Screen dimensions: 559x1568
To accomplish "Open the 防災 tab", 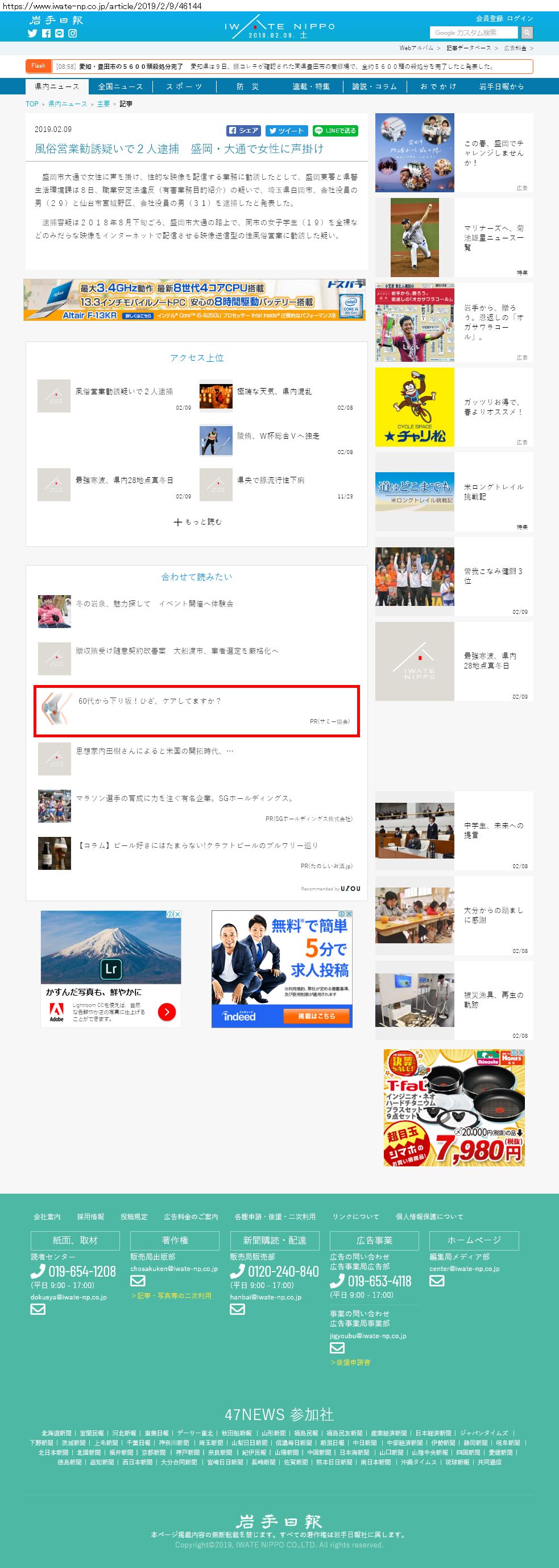I will point(247,86).
